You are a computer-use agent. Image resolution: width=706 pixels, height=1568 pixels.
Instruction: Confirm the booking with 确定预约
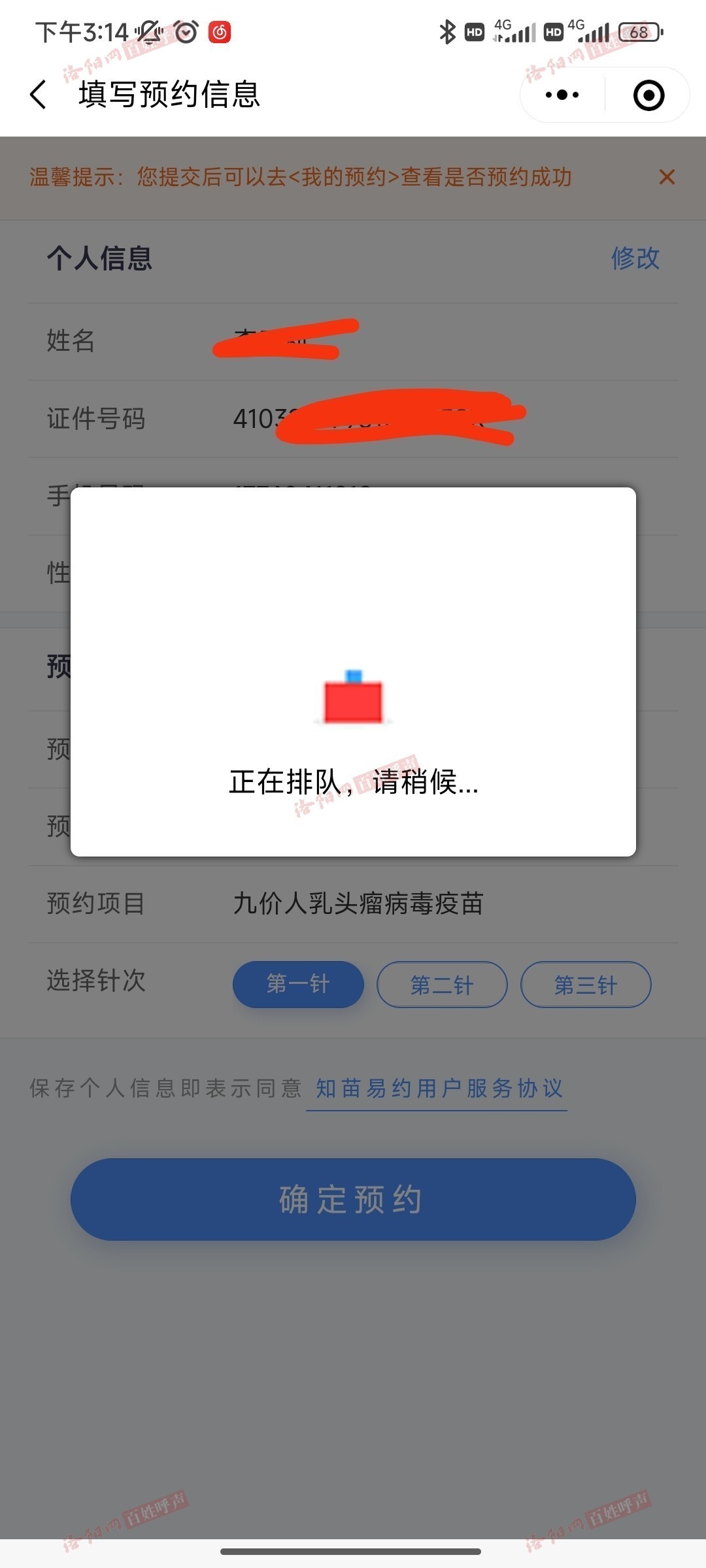tap(353, 1200)
